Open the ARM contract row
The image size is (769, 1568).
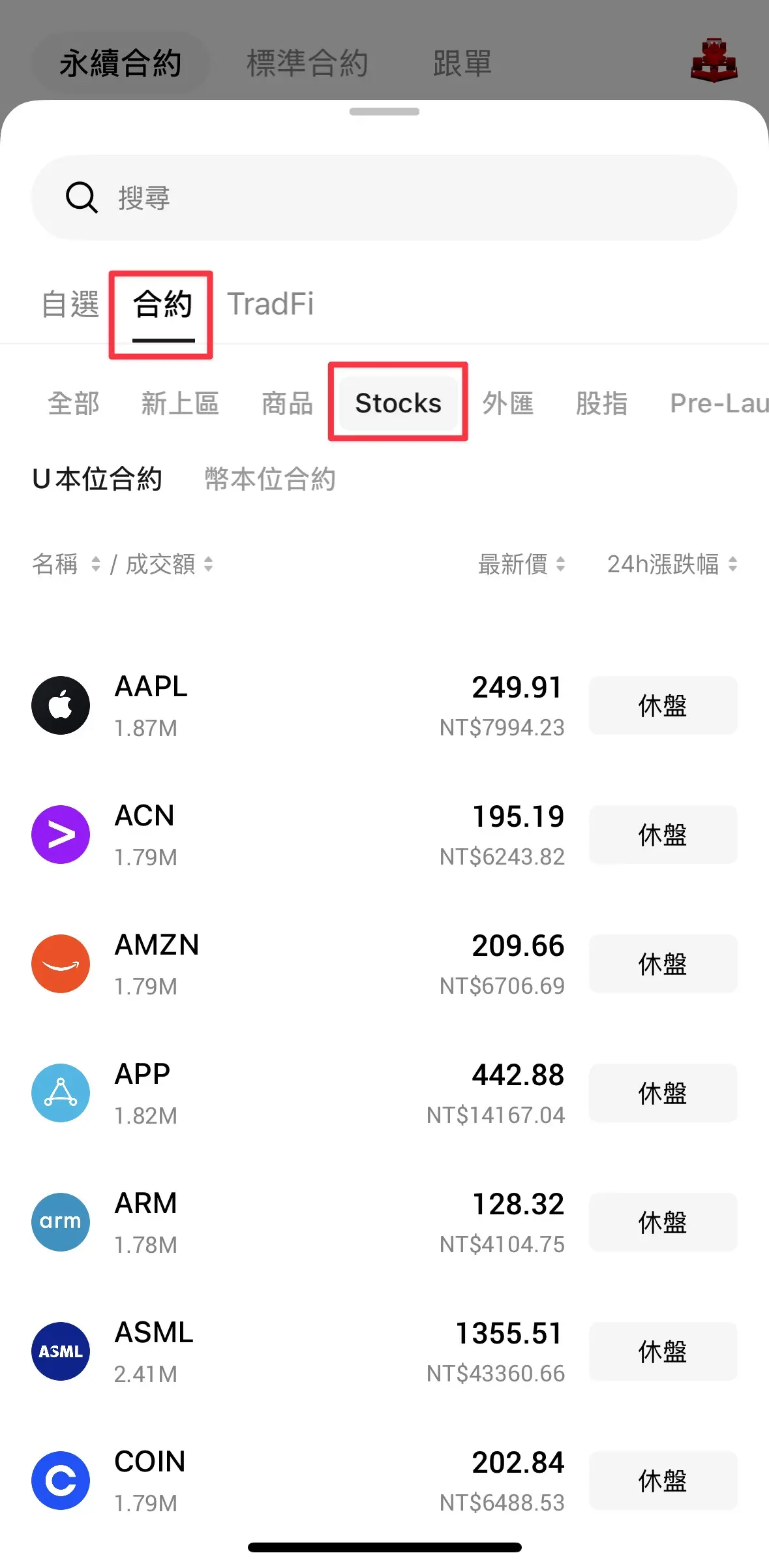tap(294, 1222)
